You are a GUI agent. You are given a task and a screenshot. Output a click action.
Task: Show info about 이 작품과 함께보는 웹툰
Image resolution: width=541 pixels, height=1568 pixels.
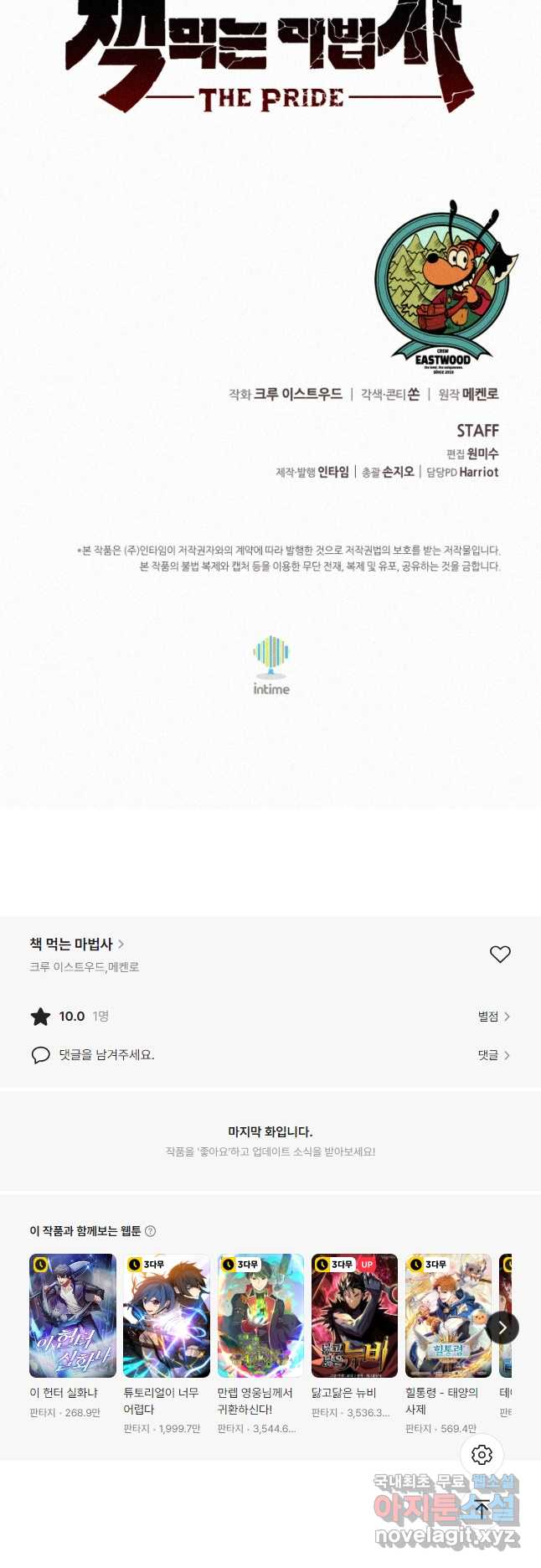151,1231
